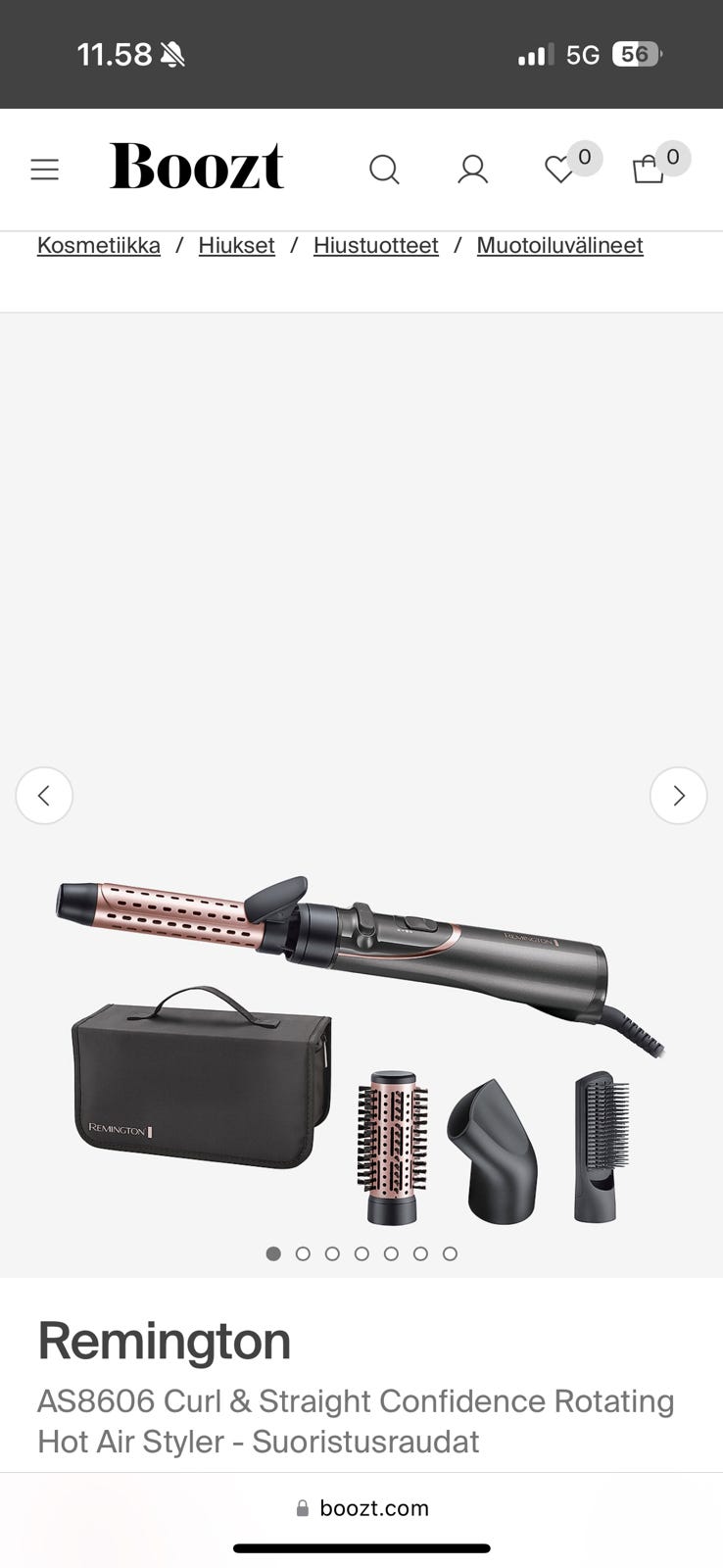This screenshot has width=723, height=1568.
Task: Show the previous product image
Action: [44, 795]
